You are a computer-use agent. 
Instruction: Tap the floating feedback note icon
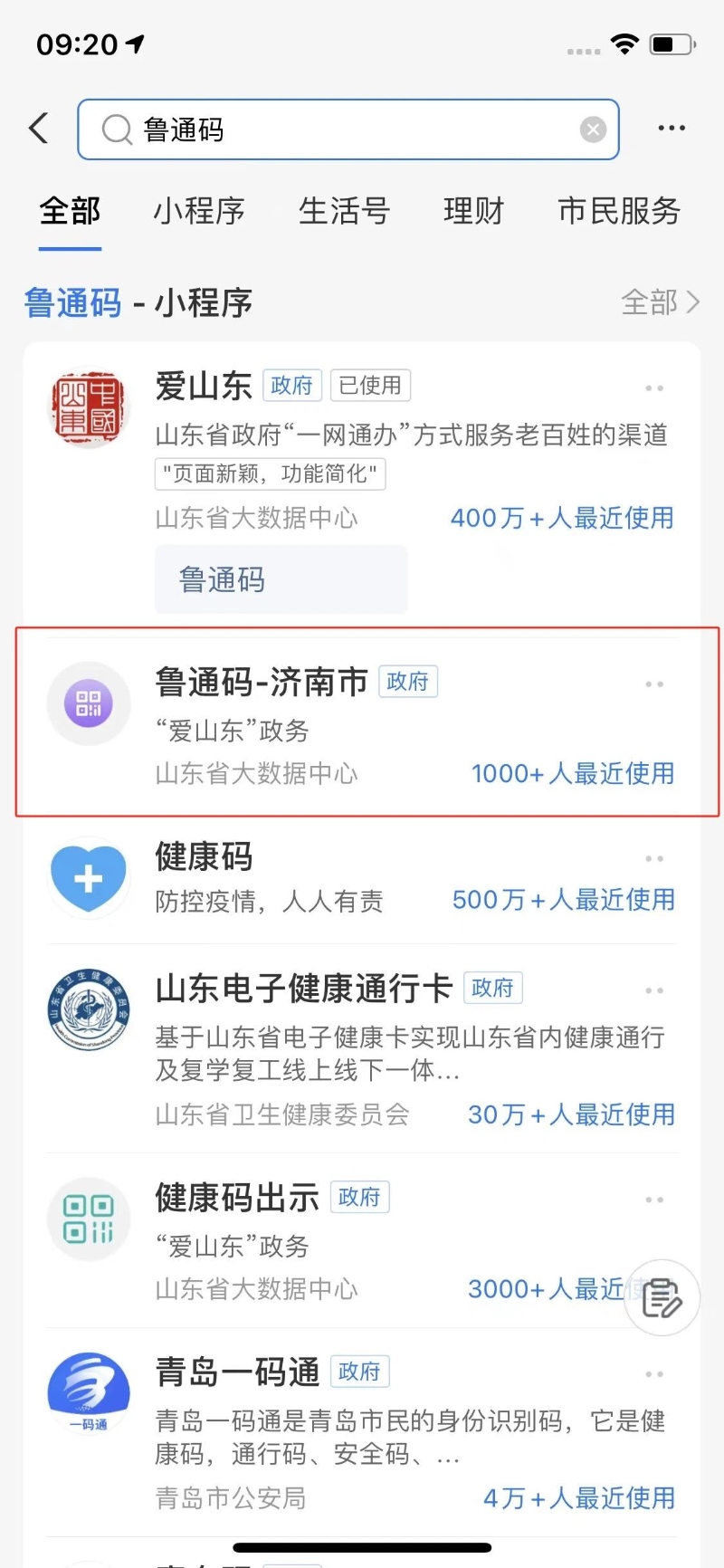(662, 1298)
